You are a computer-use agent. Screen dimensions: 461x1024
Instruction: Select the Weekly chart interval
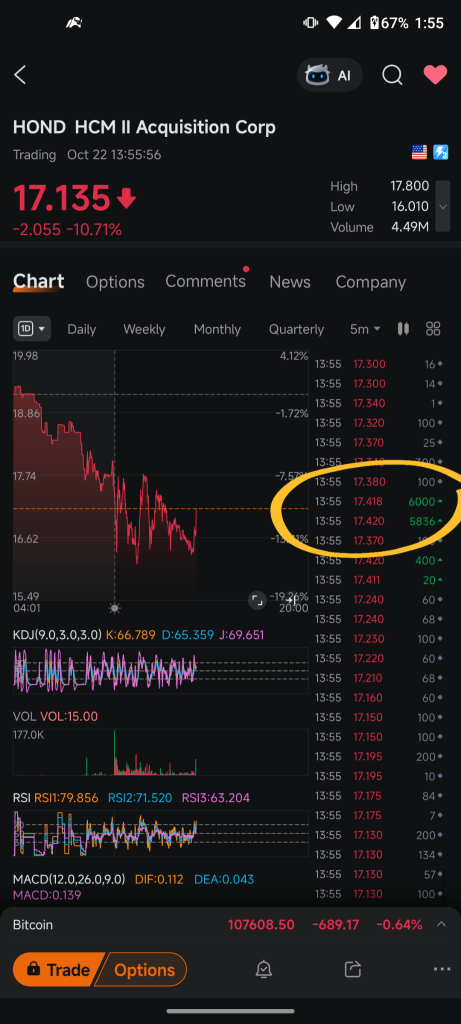coord(144,329)
